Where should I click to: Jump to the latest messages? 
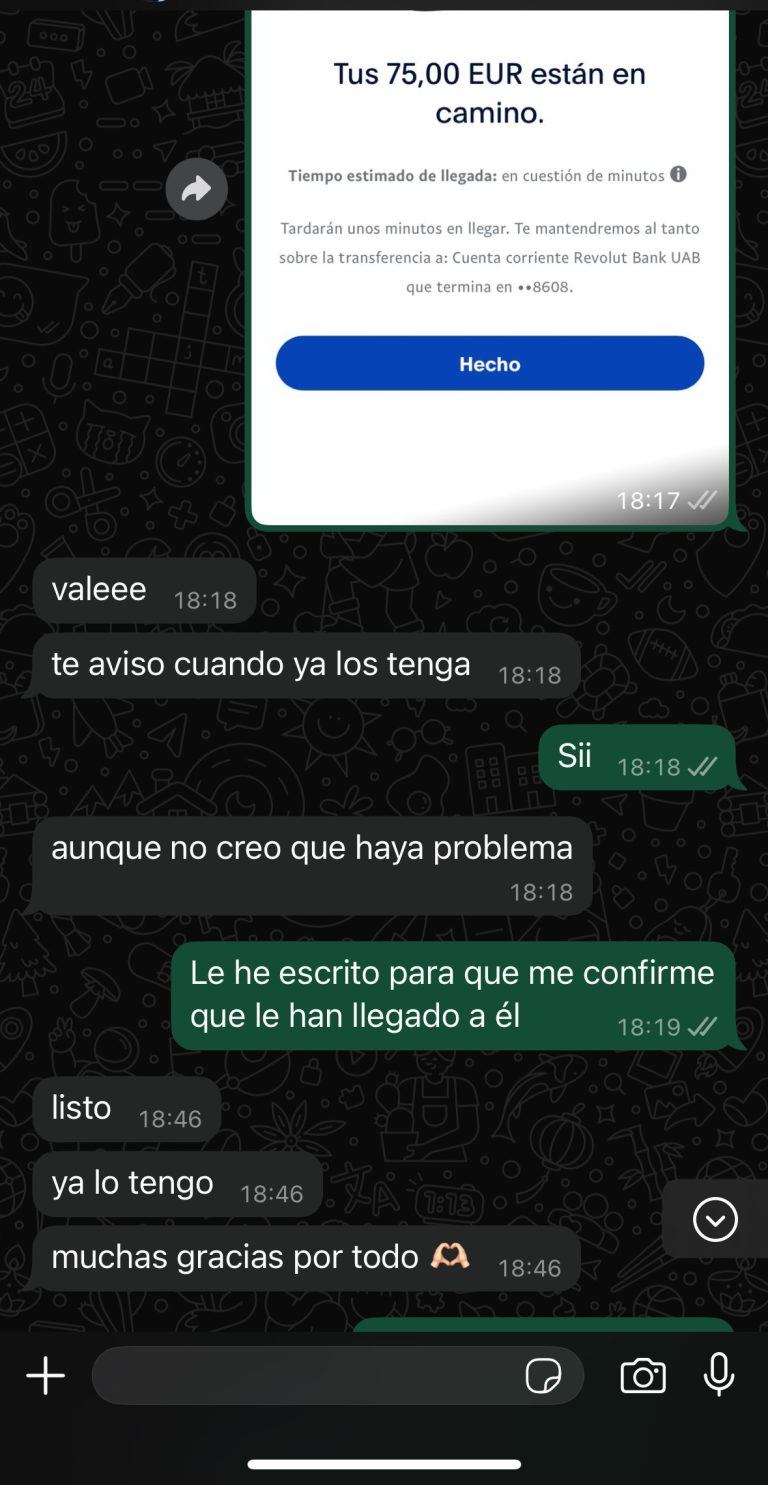pos(715,1218)
